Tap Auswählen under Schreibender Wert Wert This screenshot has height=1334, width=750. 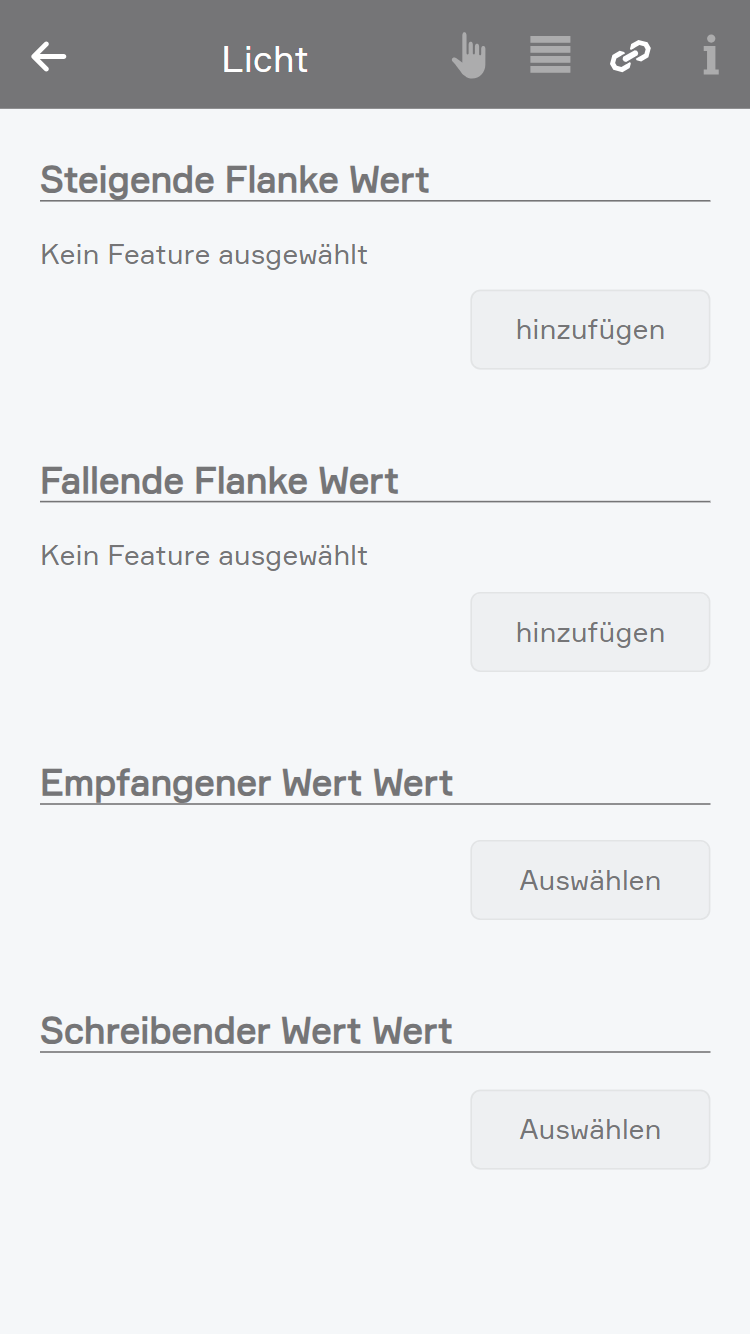[590, 1129]
